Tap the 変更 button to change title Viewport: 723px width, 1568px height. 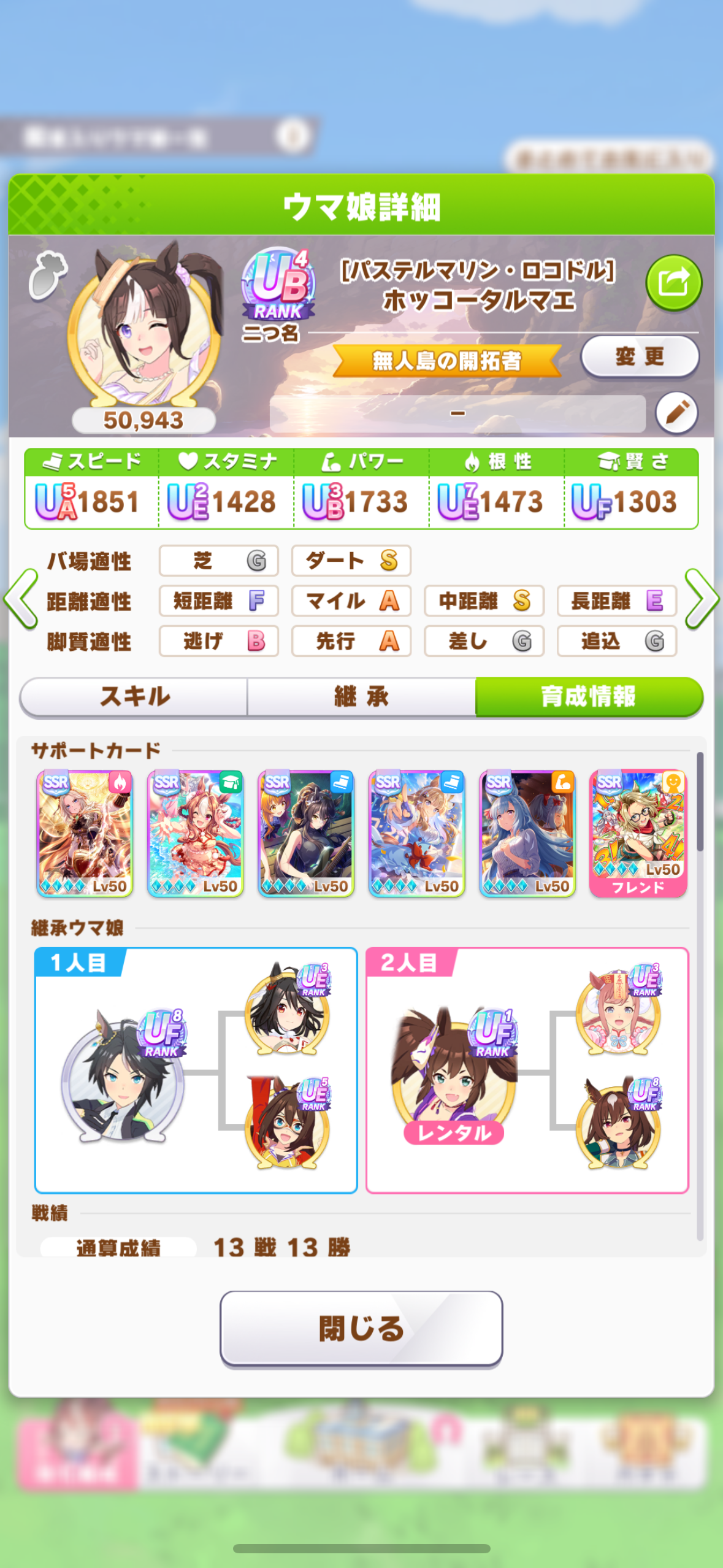640,356
